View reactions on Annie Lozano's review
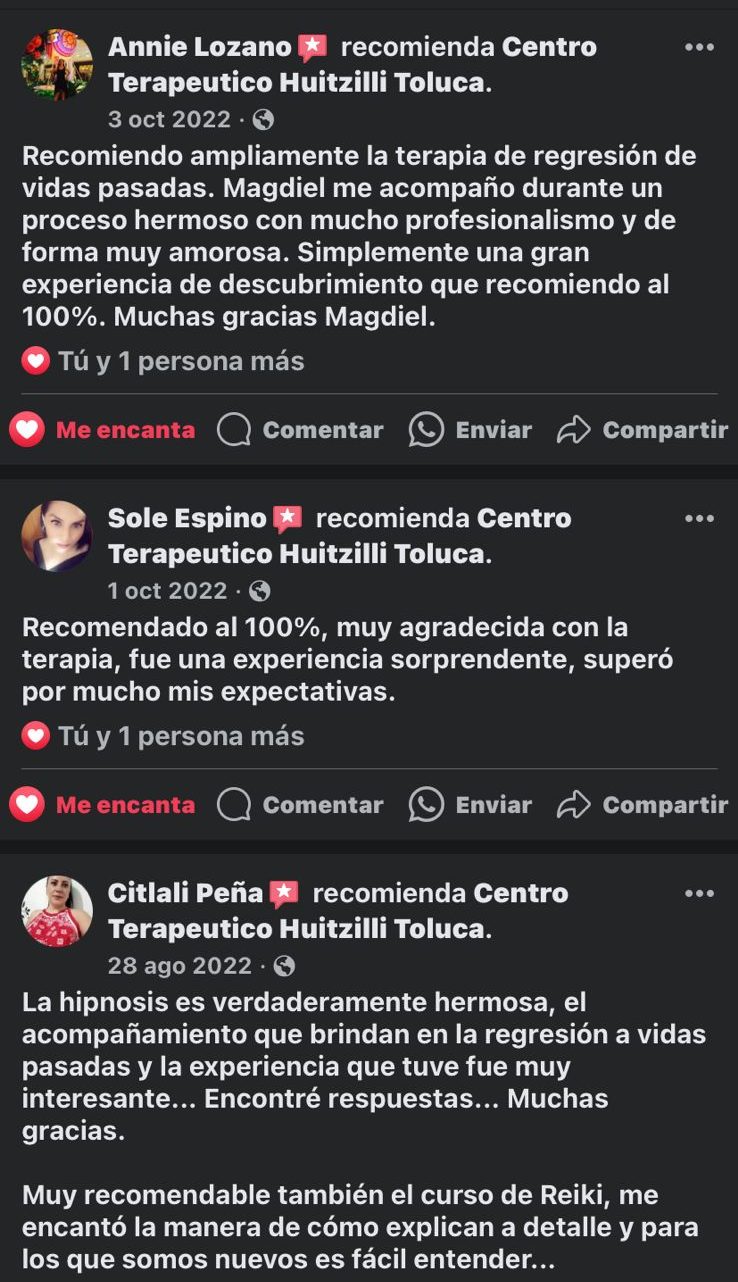 click(163, 361)
